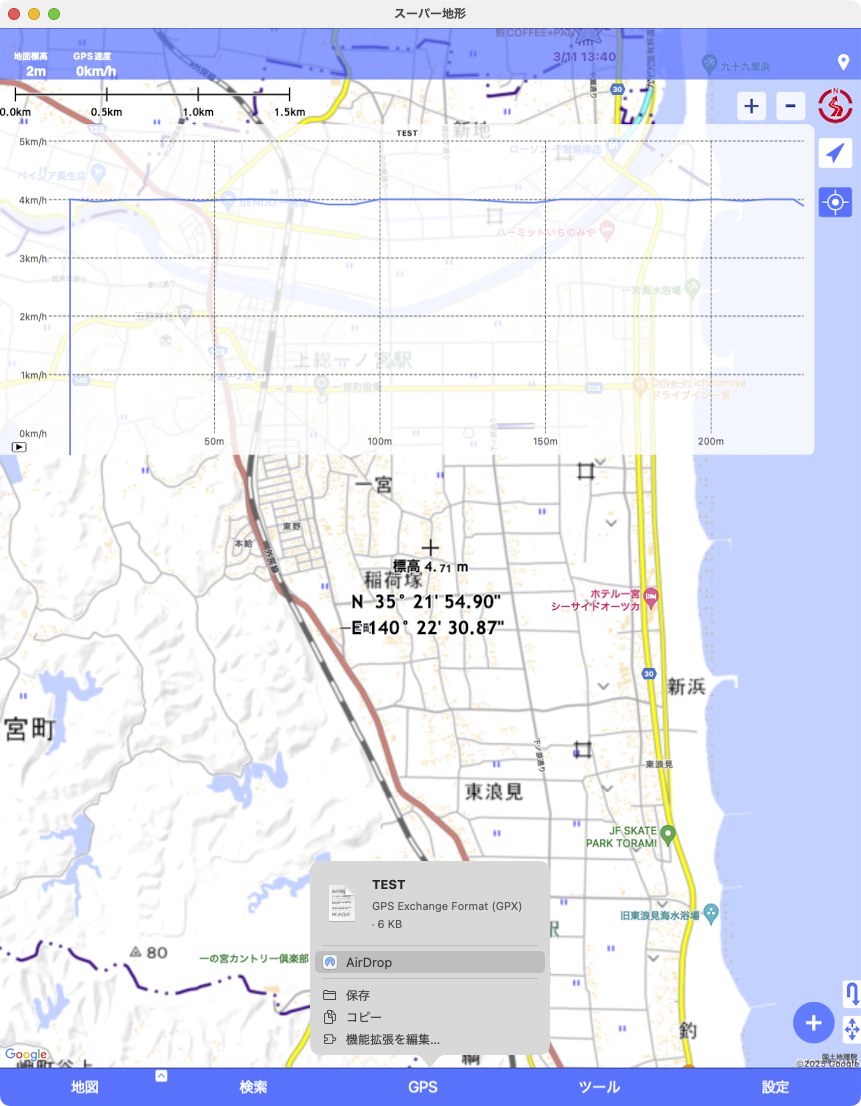Open the location pin icon in top bar
The width and height of the screenshot is (861, 1106).
pos(843,62)
